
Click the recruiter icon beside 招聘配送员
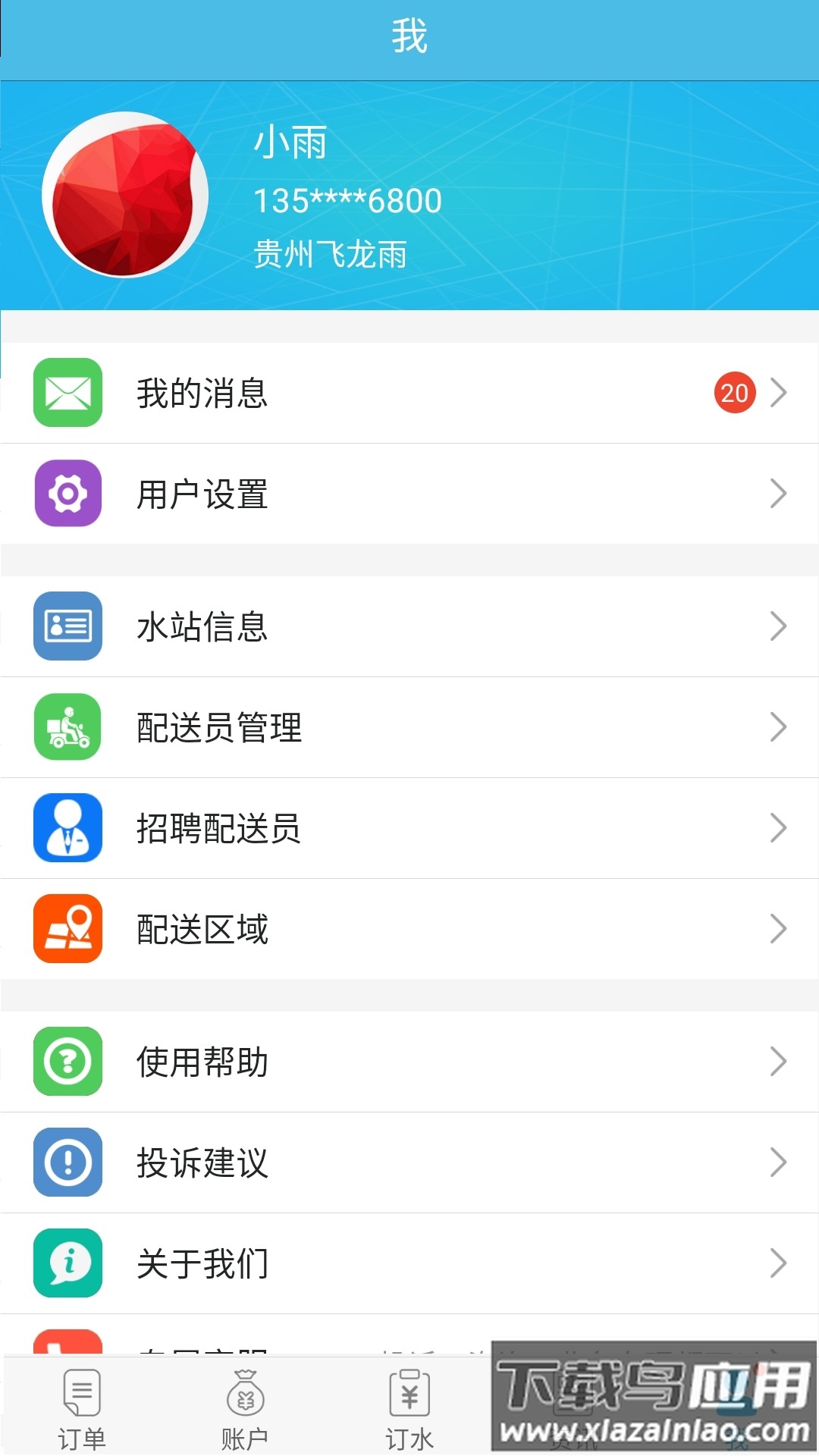pyautogui.click(x=67, y=828)
